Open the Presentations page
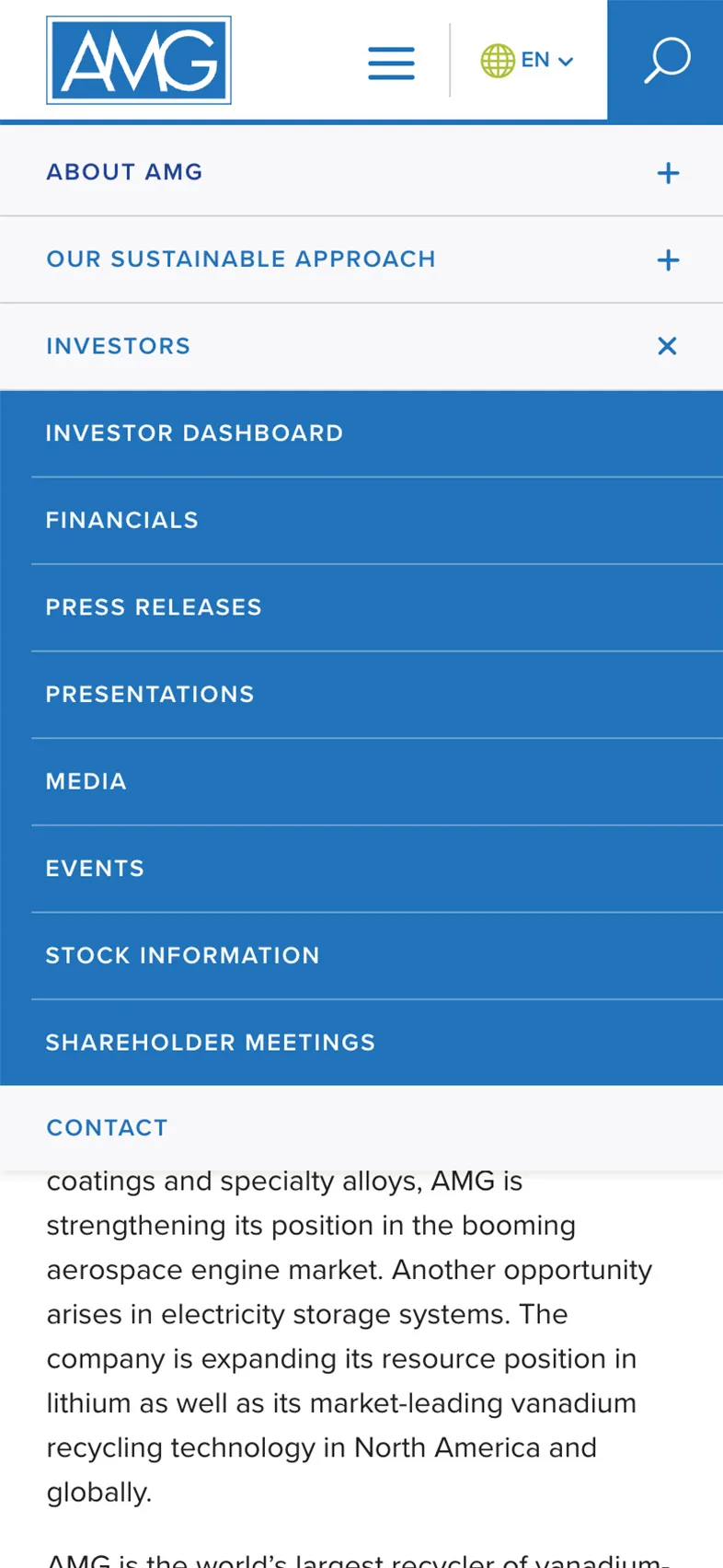 (x=150, y=695)
